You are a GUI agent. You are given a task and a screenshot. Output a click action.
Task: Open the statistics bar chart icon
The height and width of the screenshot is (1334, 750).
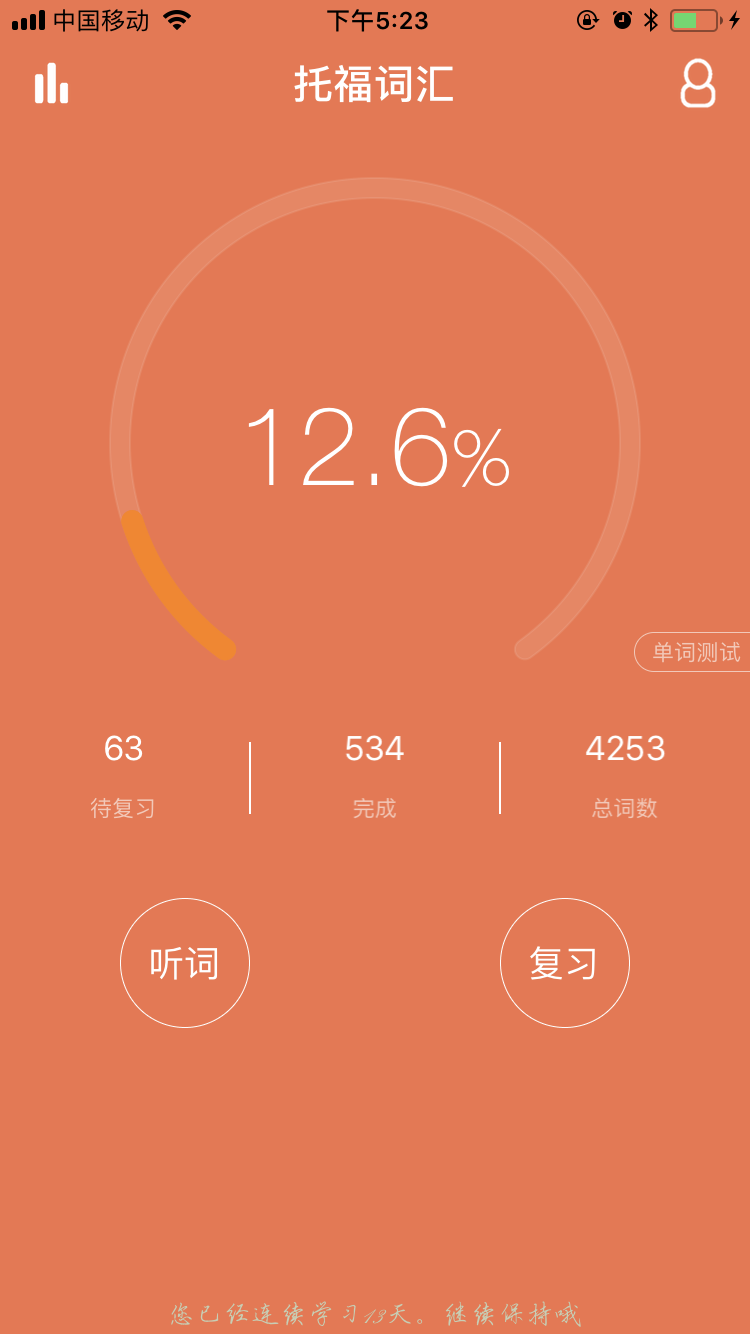pos(51,84)
